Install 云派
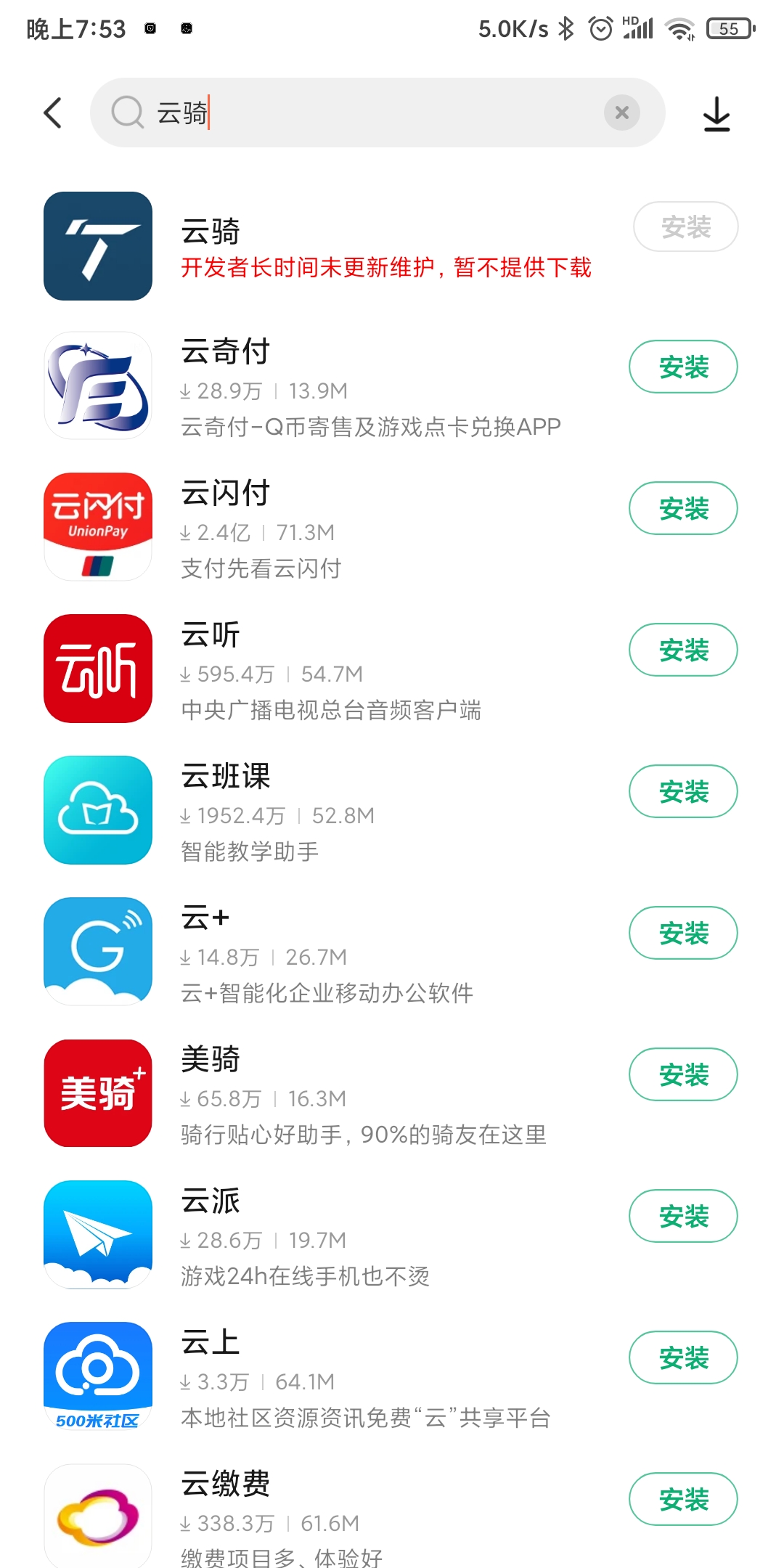Image resolution: width=784 pixels, height=1568 pixels. [x=683, y=1216]
